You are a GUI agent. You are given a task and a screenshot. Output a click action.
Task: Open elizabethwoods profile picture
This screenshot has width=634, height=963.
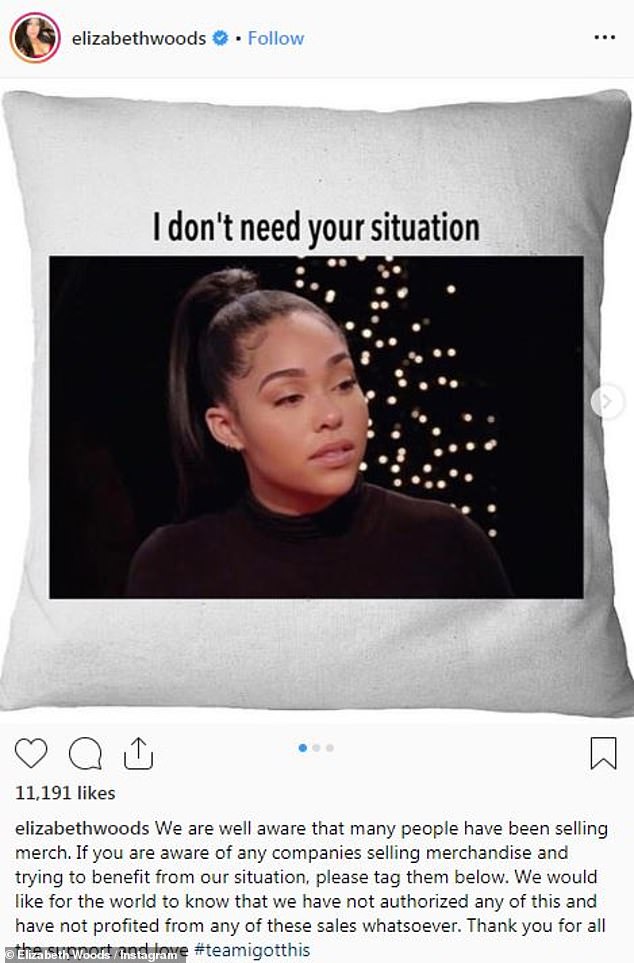coord(34,38)
